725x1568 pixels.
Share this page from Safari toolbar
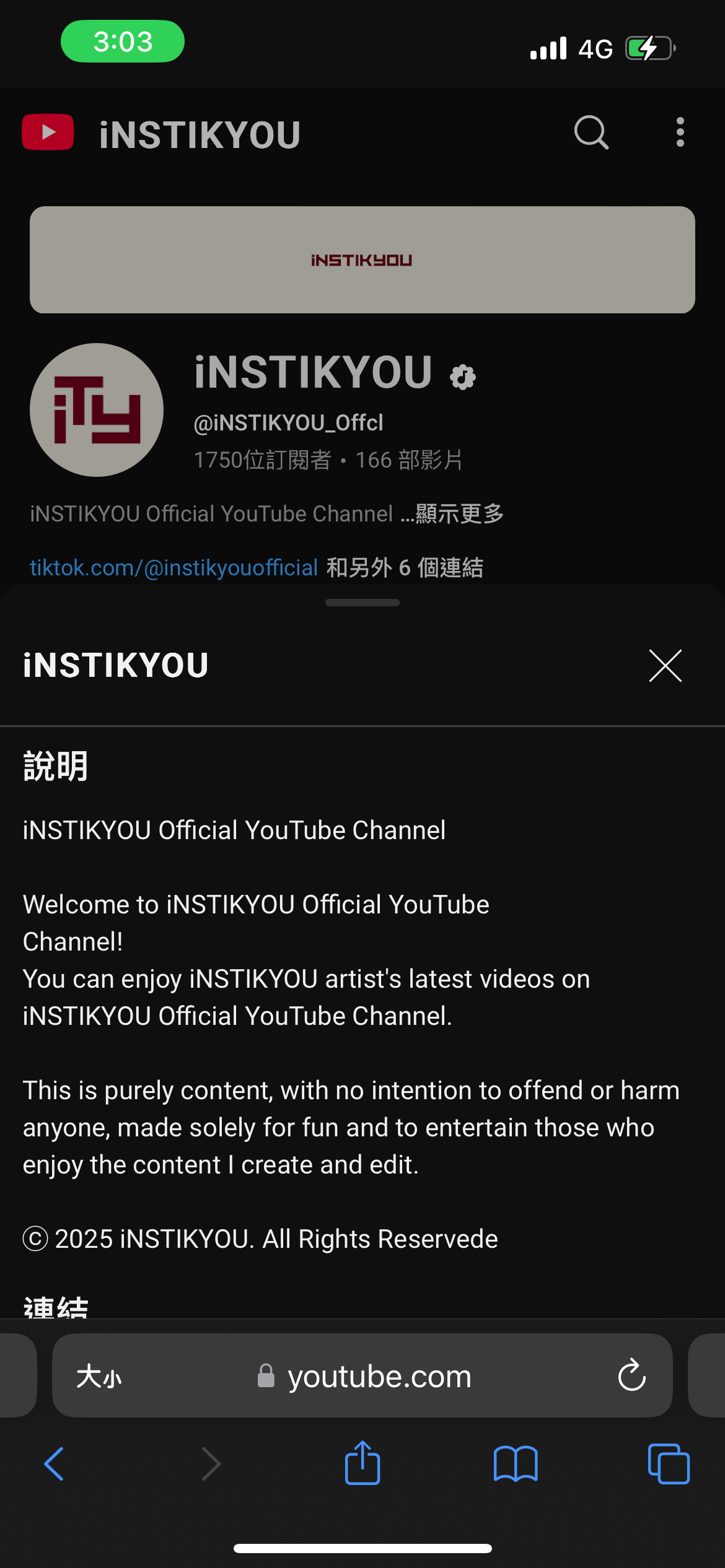pyautogui.click(x=362, y=1463)
